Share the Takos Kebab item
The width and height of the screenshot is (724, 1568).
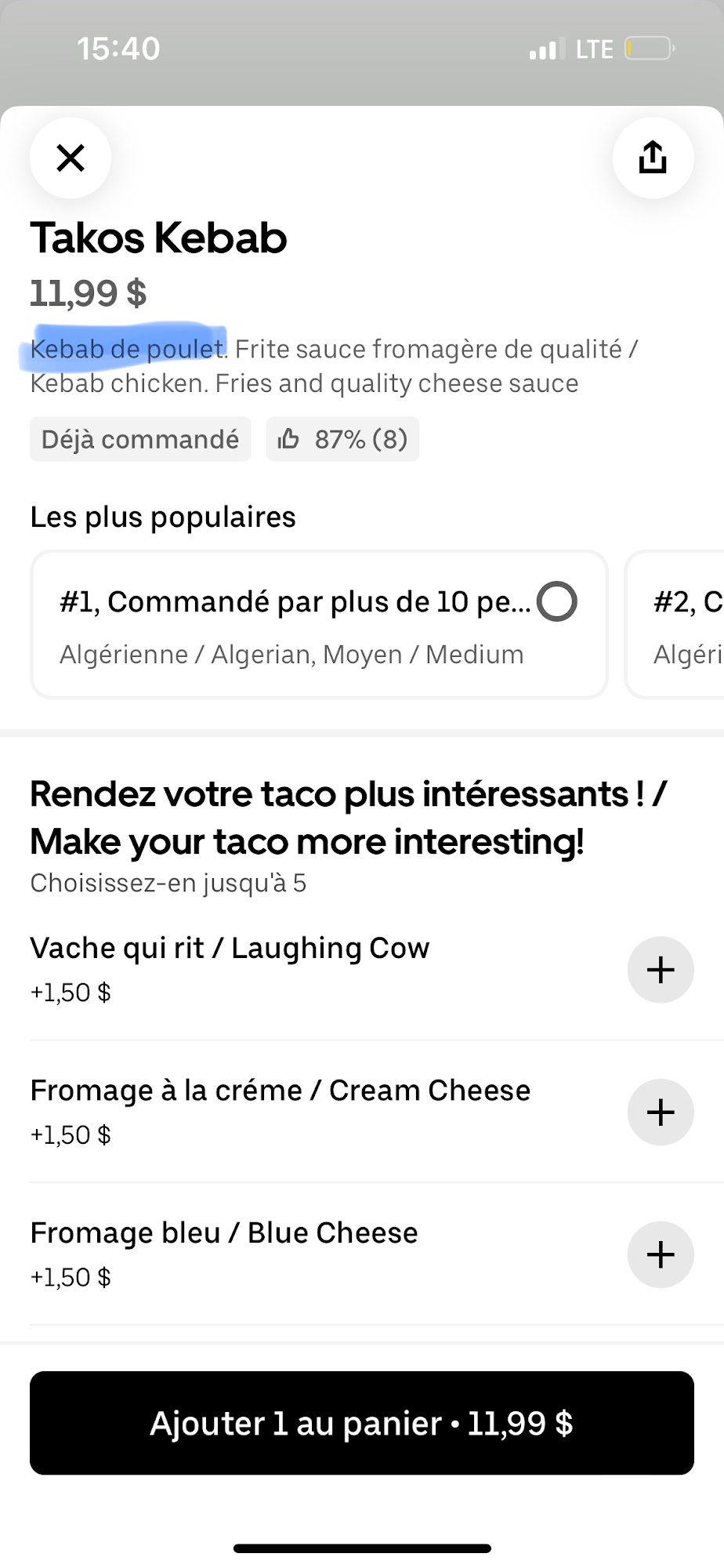[x=653, y=158]
